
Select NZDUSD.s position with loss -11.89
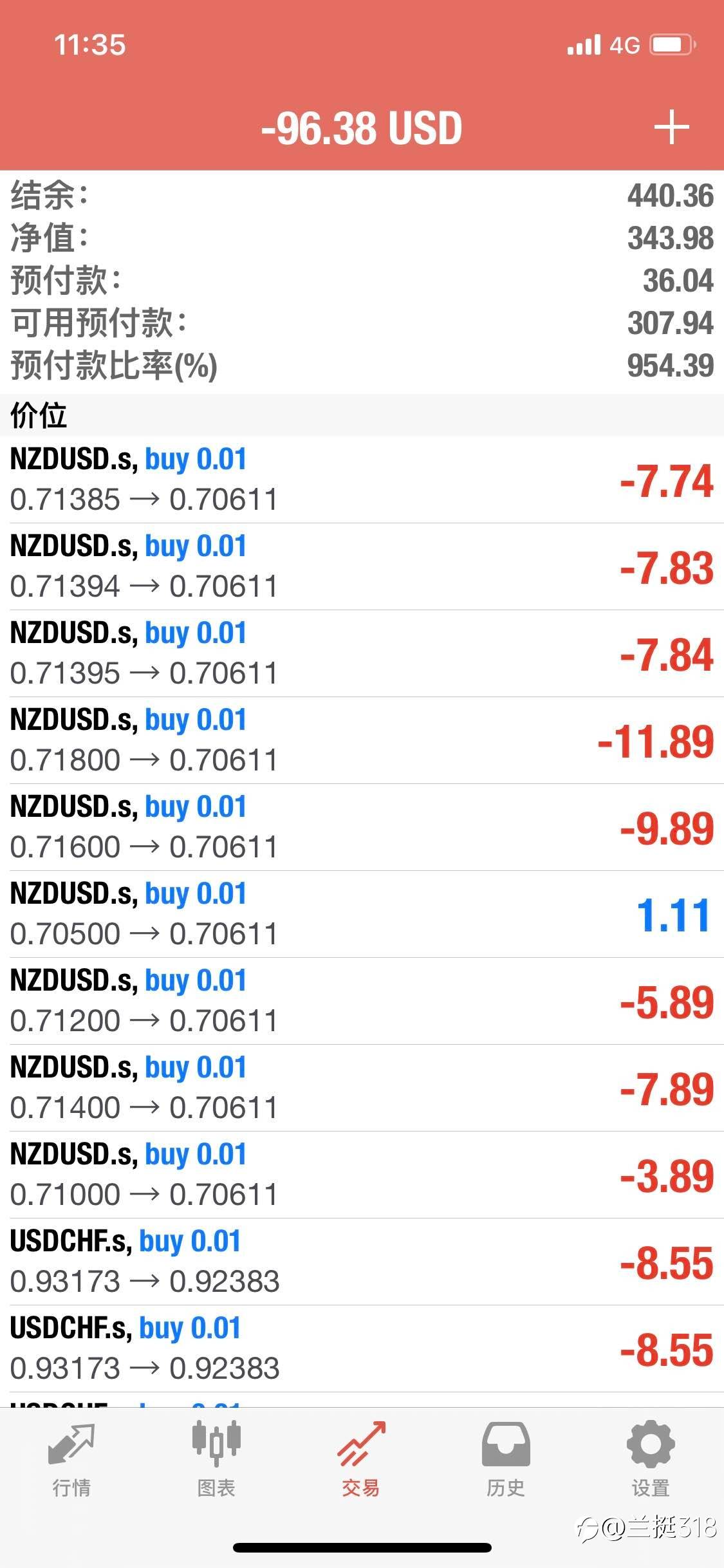(362, 740)
